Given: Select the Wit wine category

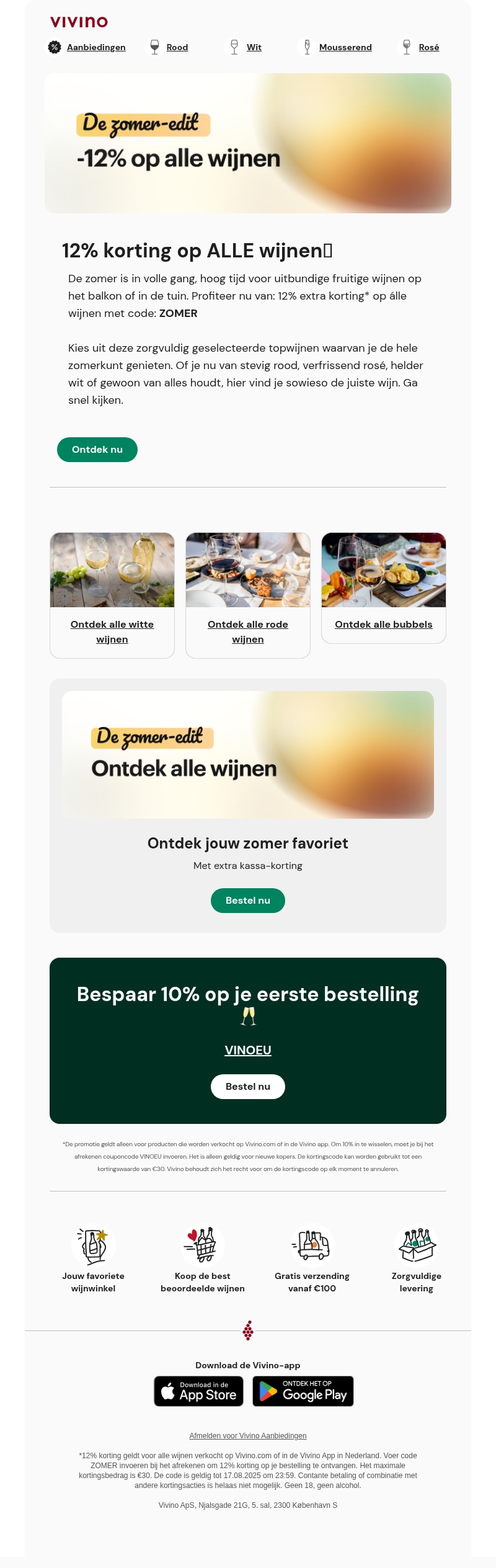Looking at the screenshot, I should pyautogui.click(x=254, y=47).
